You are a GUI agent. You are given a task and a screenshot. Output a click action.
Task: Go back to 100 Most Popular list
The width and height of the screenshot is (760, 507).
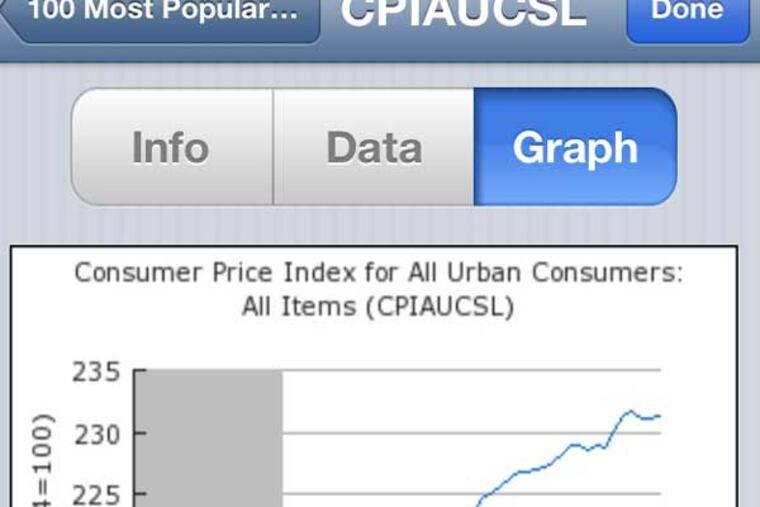[x=160, y=16]
